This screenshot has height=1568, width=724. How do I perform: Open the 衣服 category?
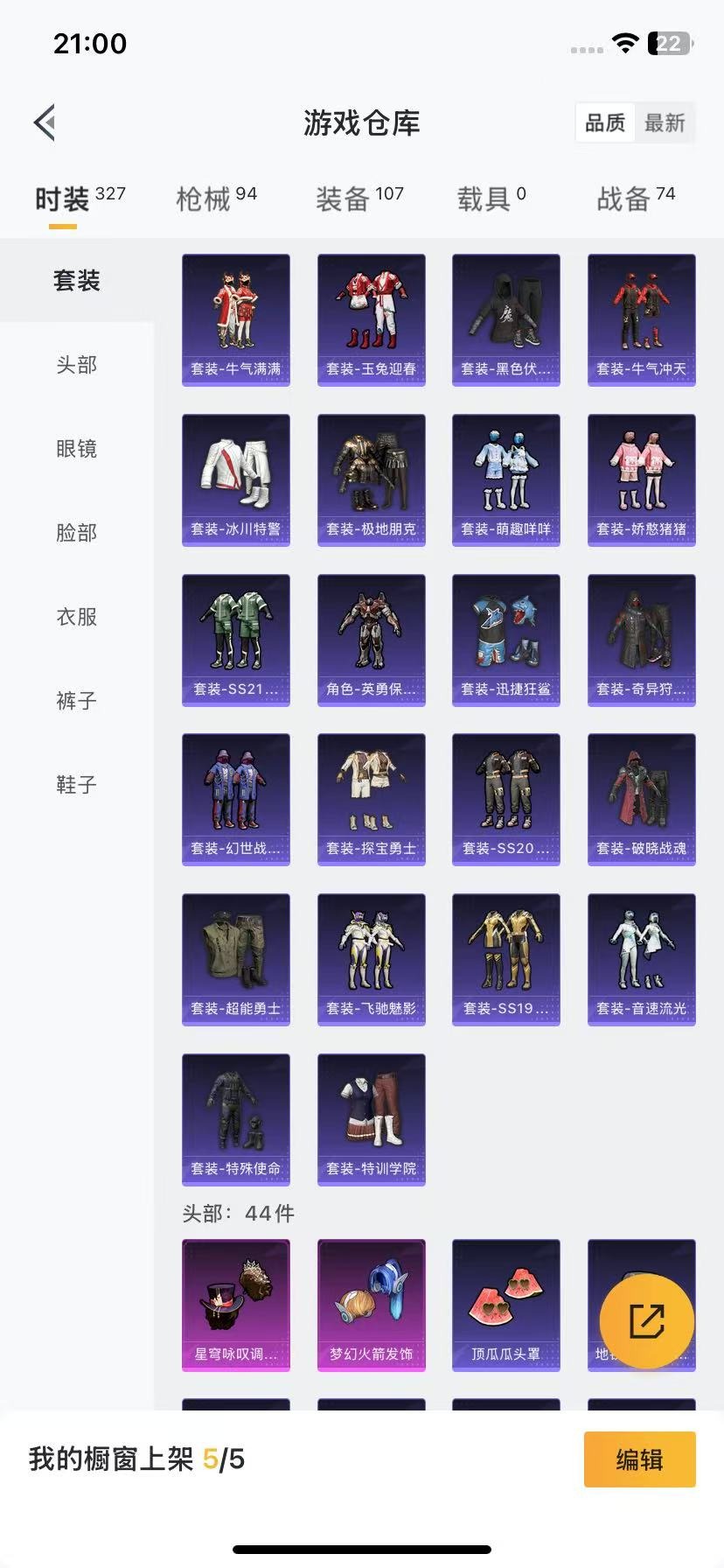[x=77, y=617]
